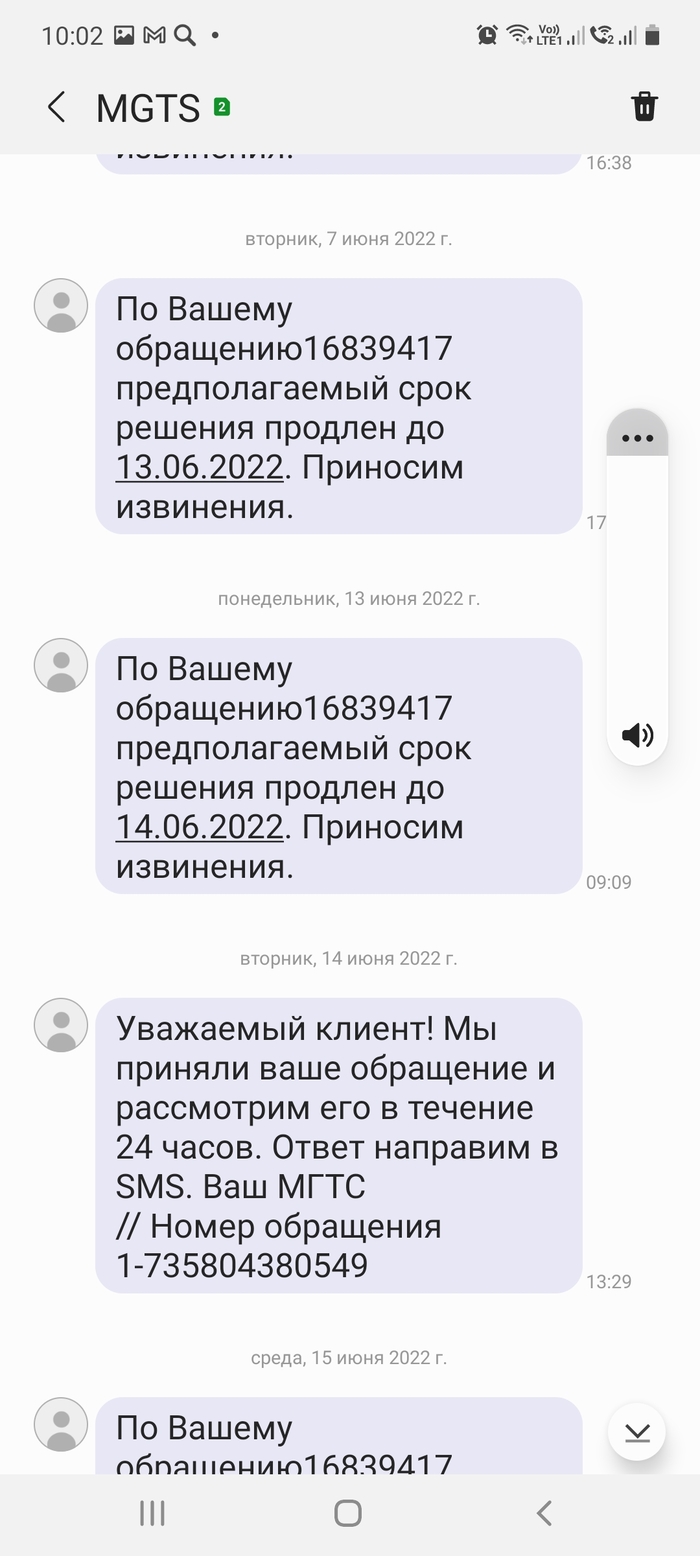Go back from the MGTS conversation
The width and height of the screenshot is (700, 1556).
(56, 107)
